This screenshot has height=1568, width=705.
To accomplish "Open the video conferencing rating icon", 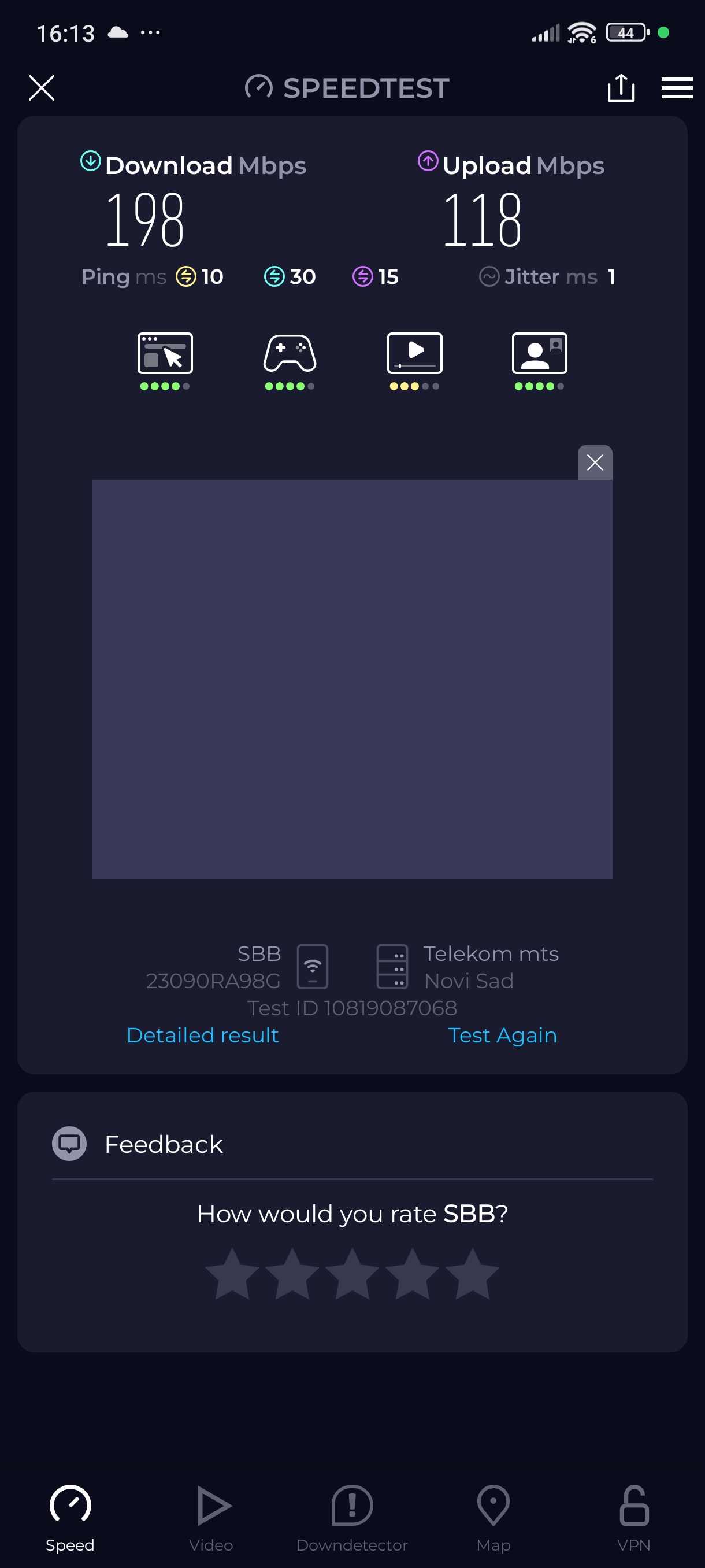I will (x=539, y=354).
